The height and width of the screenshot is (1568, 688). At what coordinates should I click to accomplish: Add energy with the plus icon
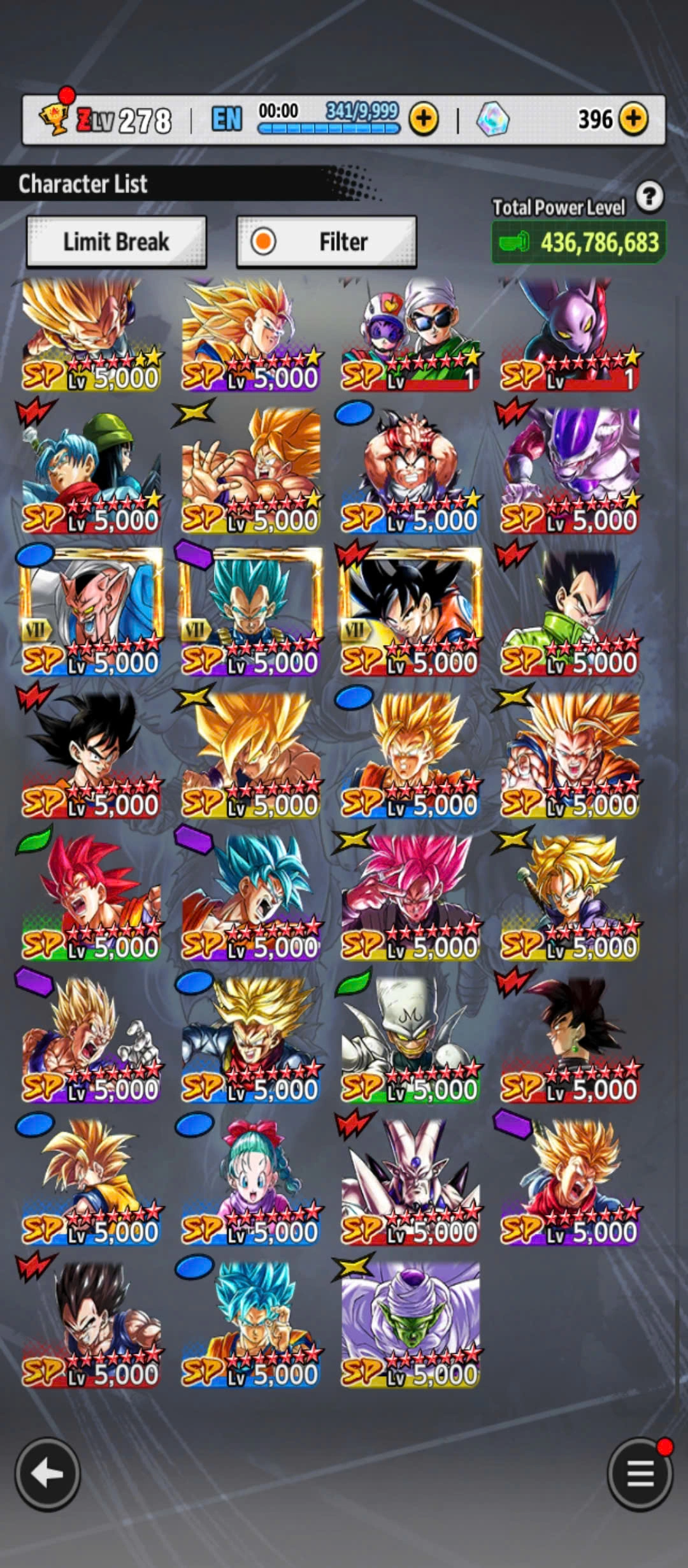(x=424, y=119)
